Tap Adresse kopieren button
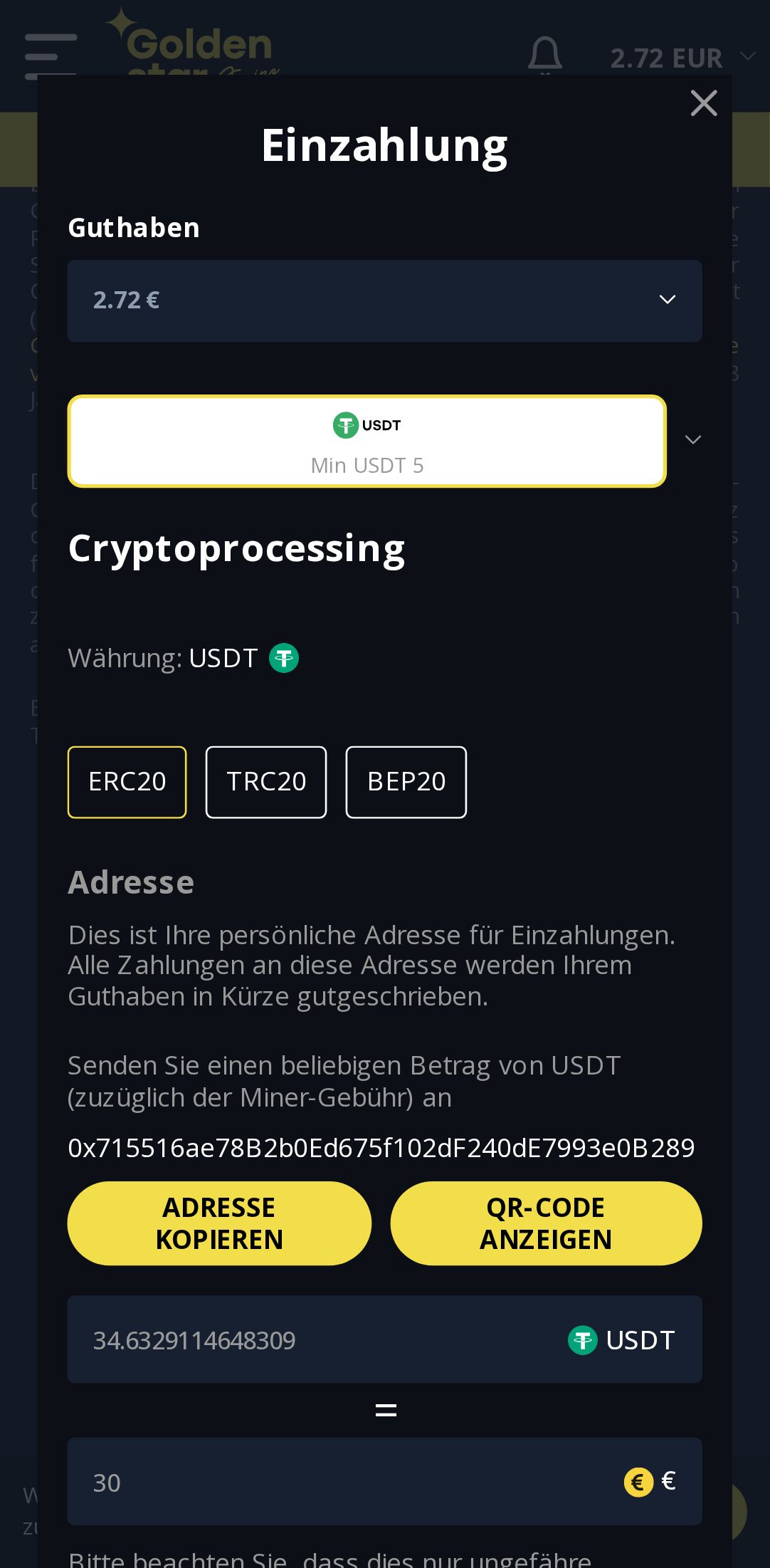Viewport: 770px width, 1568px height. coord(219,1223)
